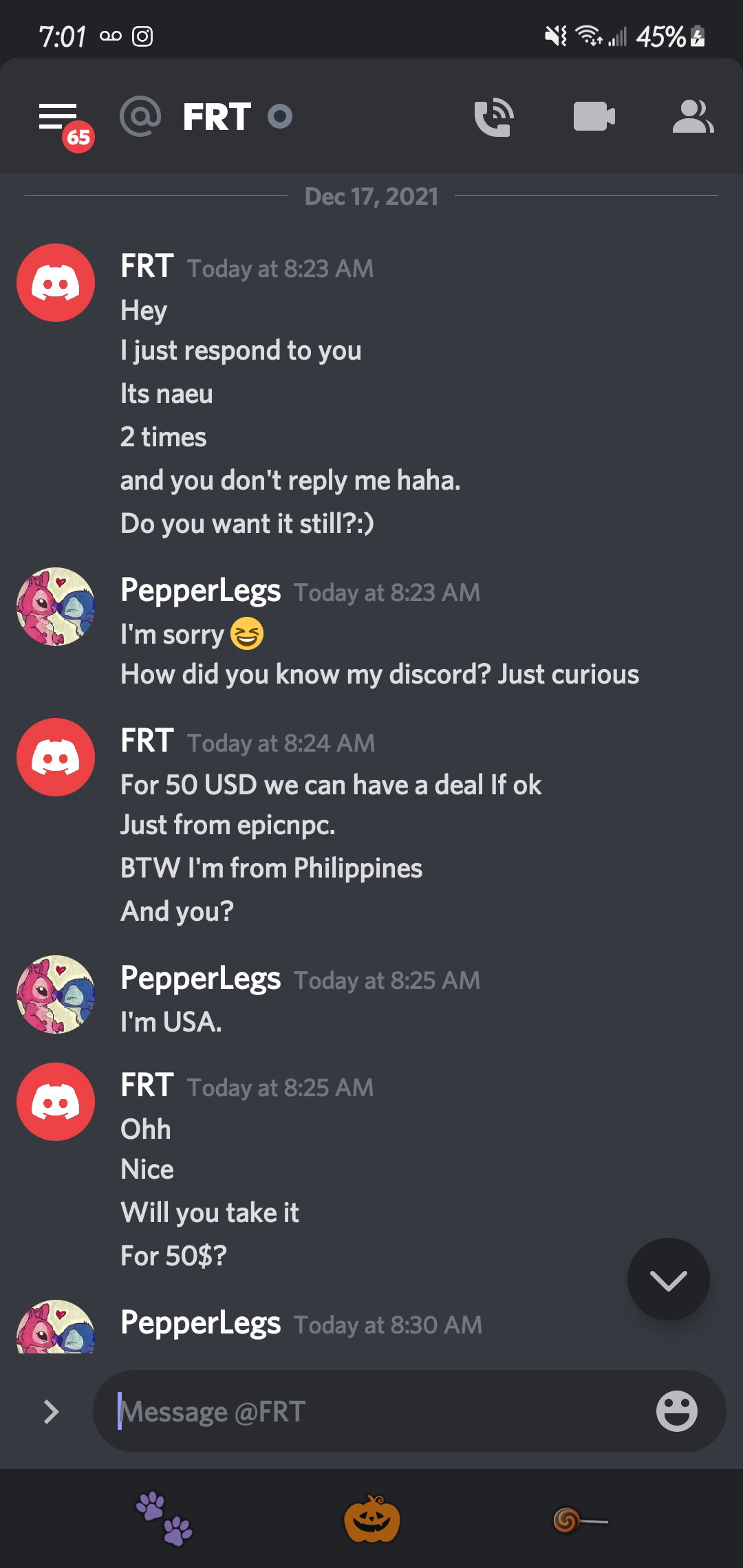Expand the attachment options chevron
743x1568 pixels.
pos(51,1412)
